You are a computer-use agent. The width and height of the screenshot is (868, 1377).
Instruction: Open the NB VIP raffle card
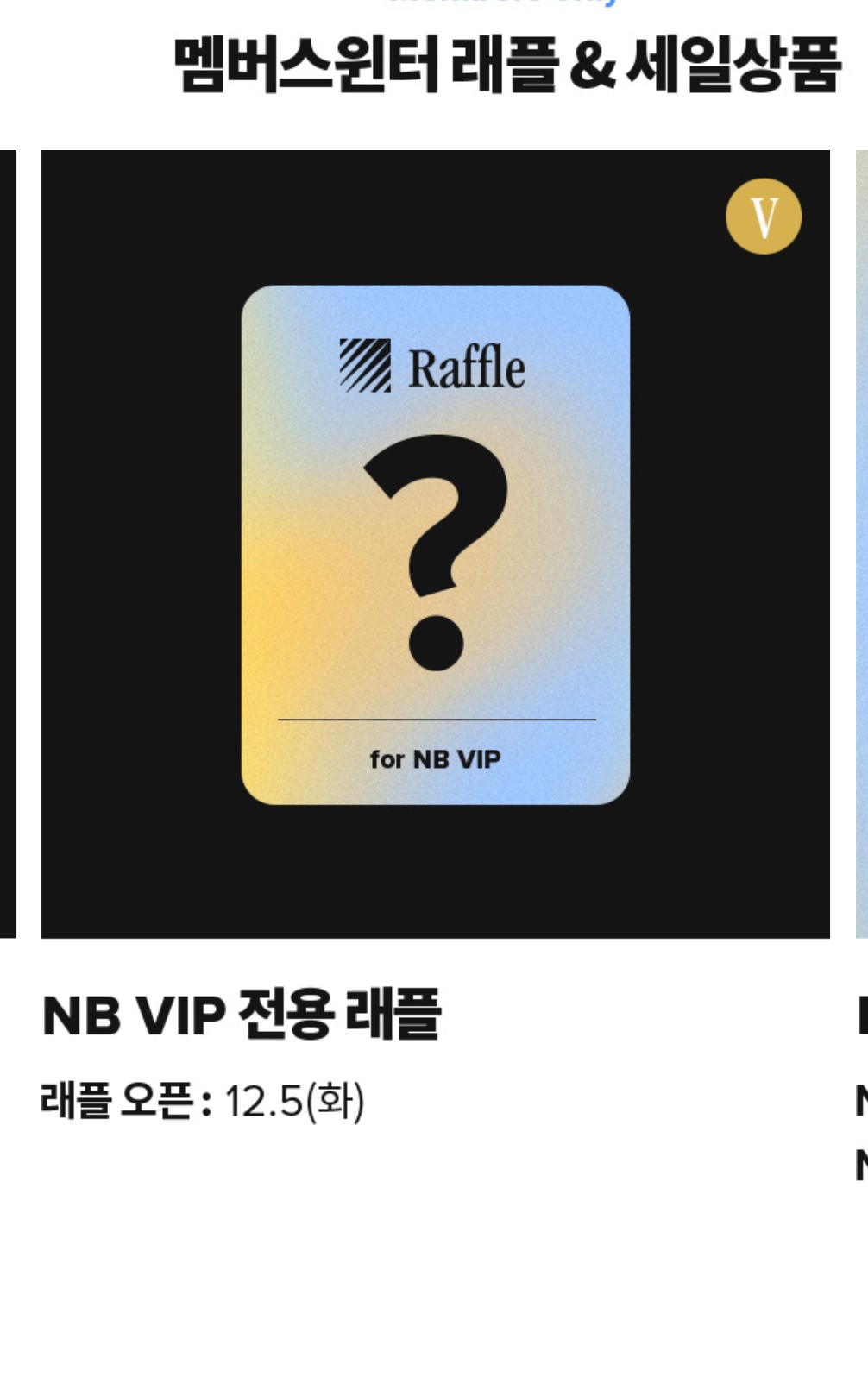point(435,544)
